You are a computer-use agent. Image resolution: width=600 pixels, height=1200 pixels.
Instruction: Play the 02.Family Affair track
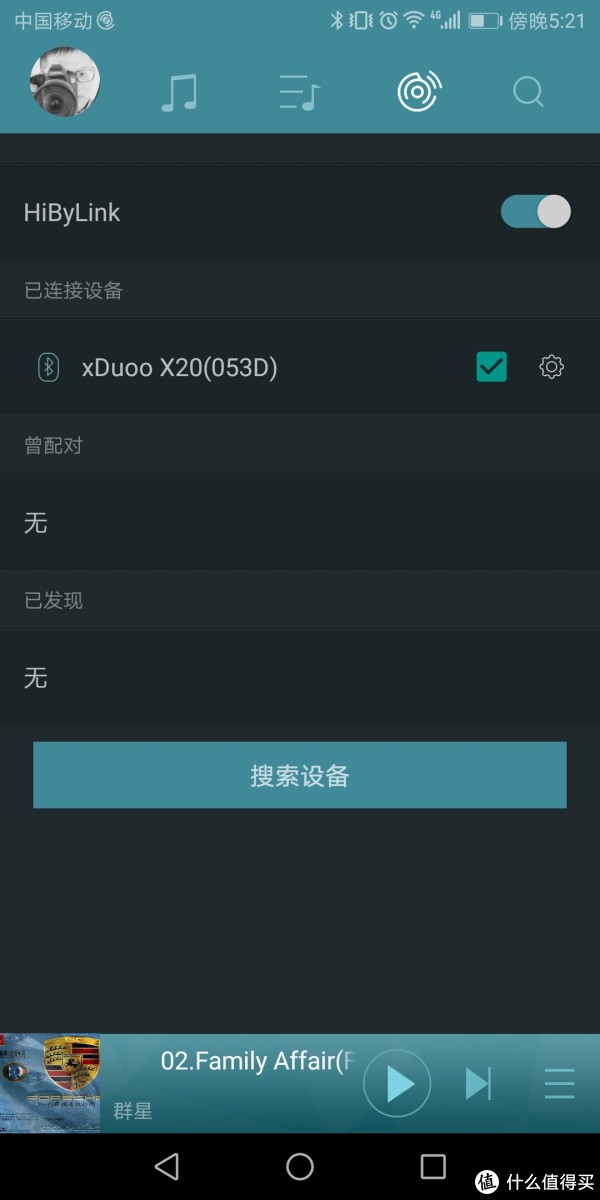pyautogui.click(x=397, y=1083)
